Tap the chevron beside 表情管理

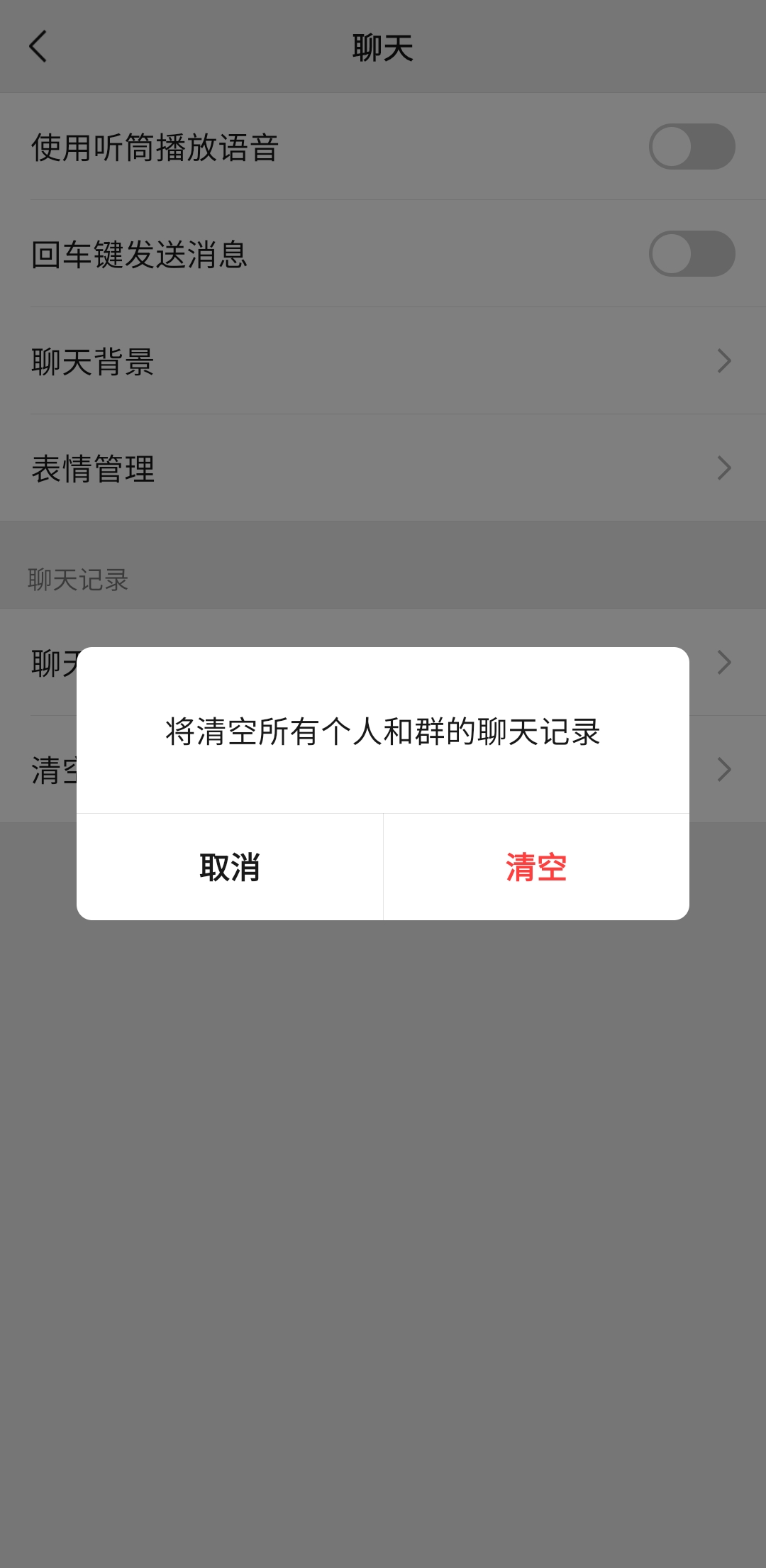(723, 468)
